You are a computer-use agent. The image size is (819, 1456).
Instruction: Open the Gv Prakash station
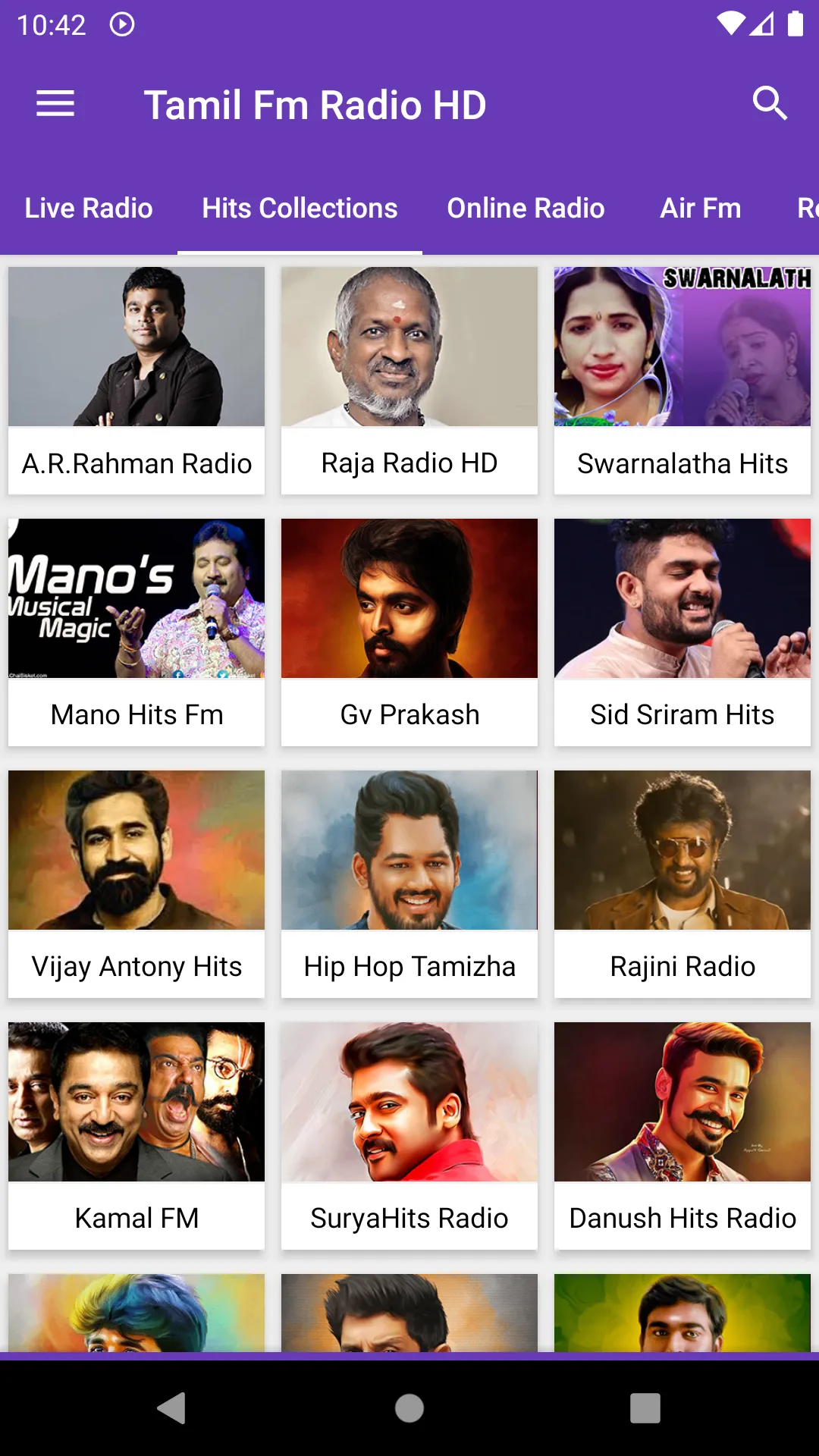[409, 632]
